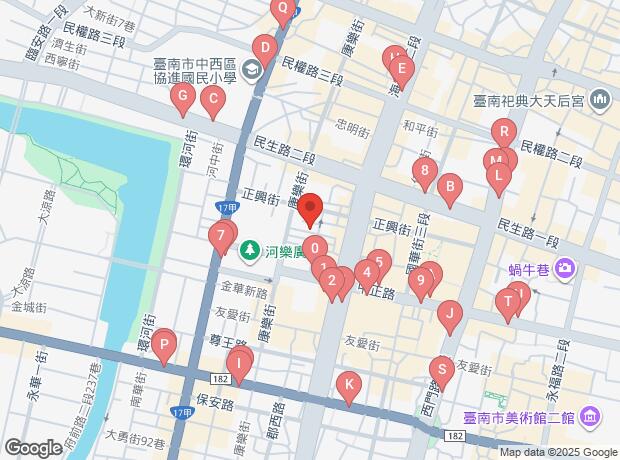Open the 蝸牛巷 photo spot icon

coord(566,268)
